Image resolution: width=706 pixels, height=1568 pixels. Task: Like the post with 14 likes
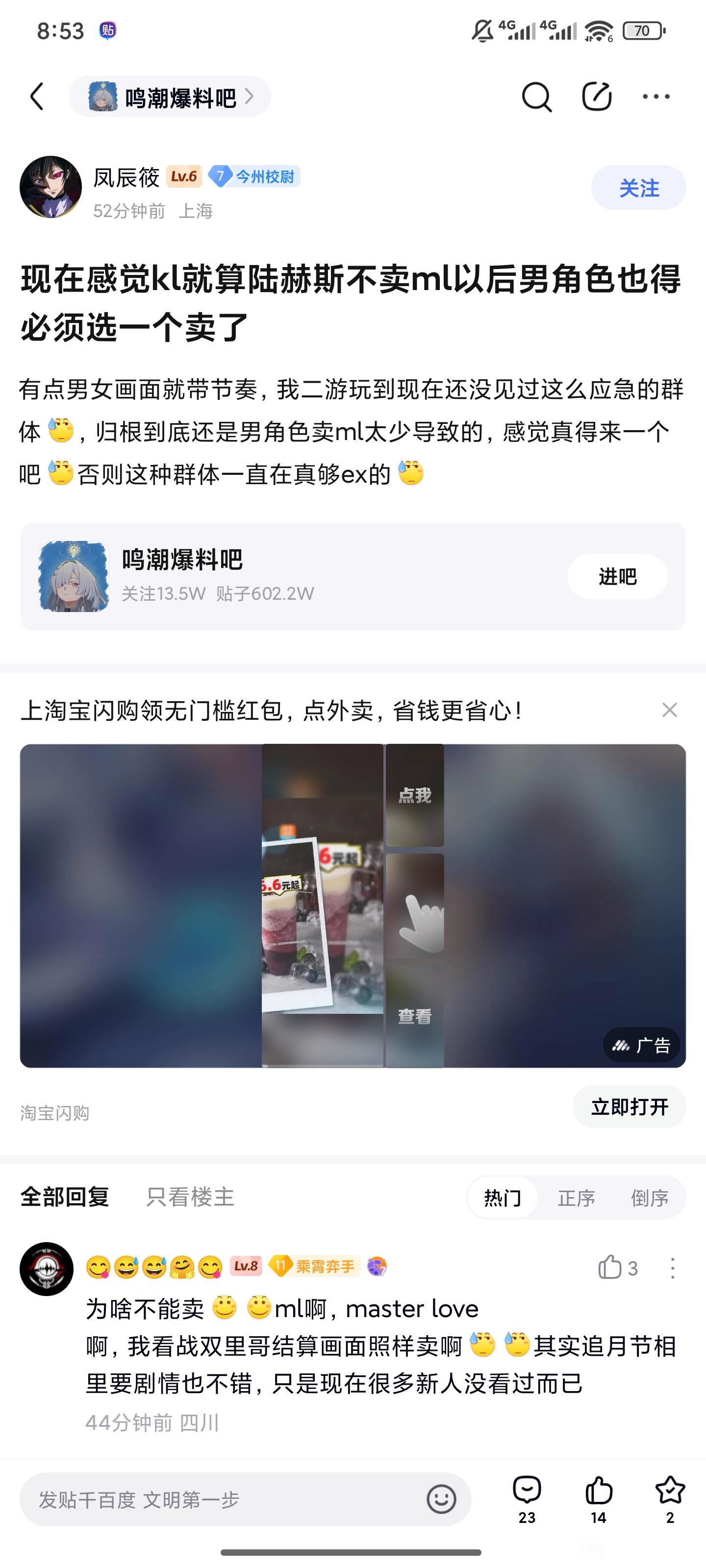[x=598, y=1500]
